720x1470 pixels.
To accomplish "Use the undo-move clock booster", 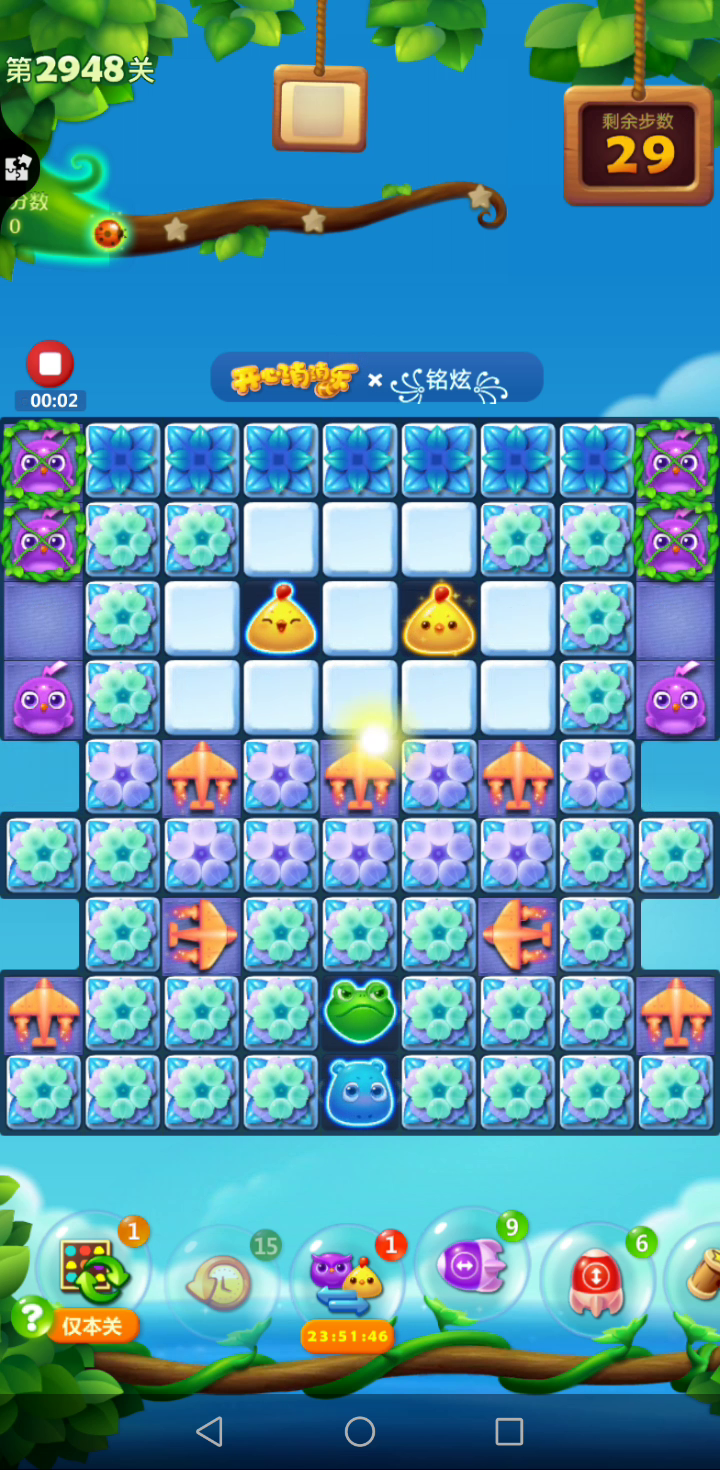I will 223,1281.
